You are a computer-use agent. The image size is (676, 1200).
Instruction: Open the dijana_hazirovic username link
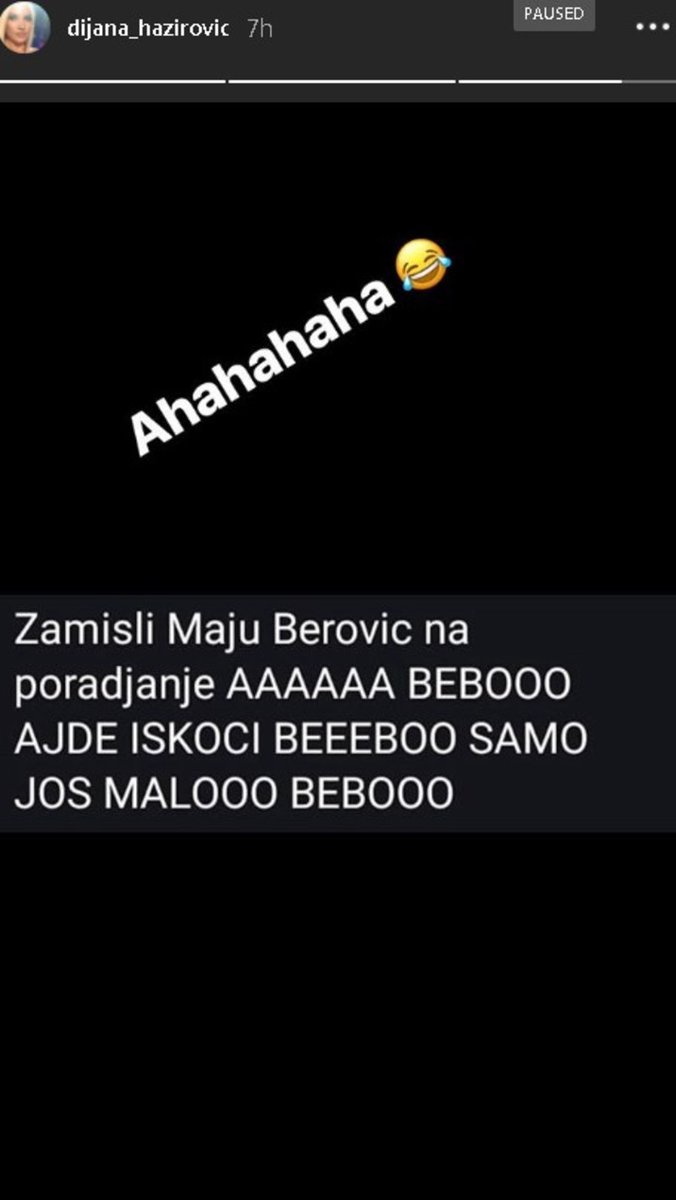click(x=148, y=30)
